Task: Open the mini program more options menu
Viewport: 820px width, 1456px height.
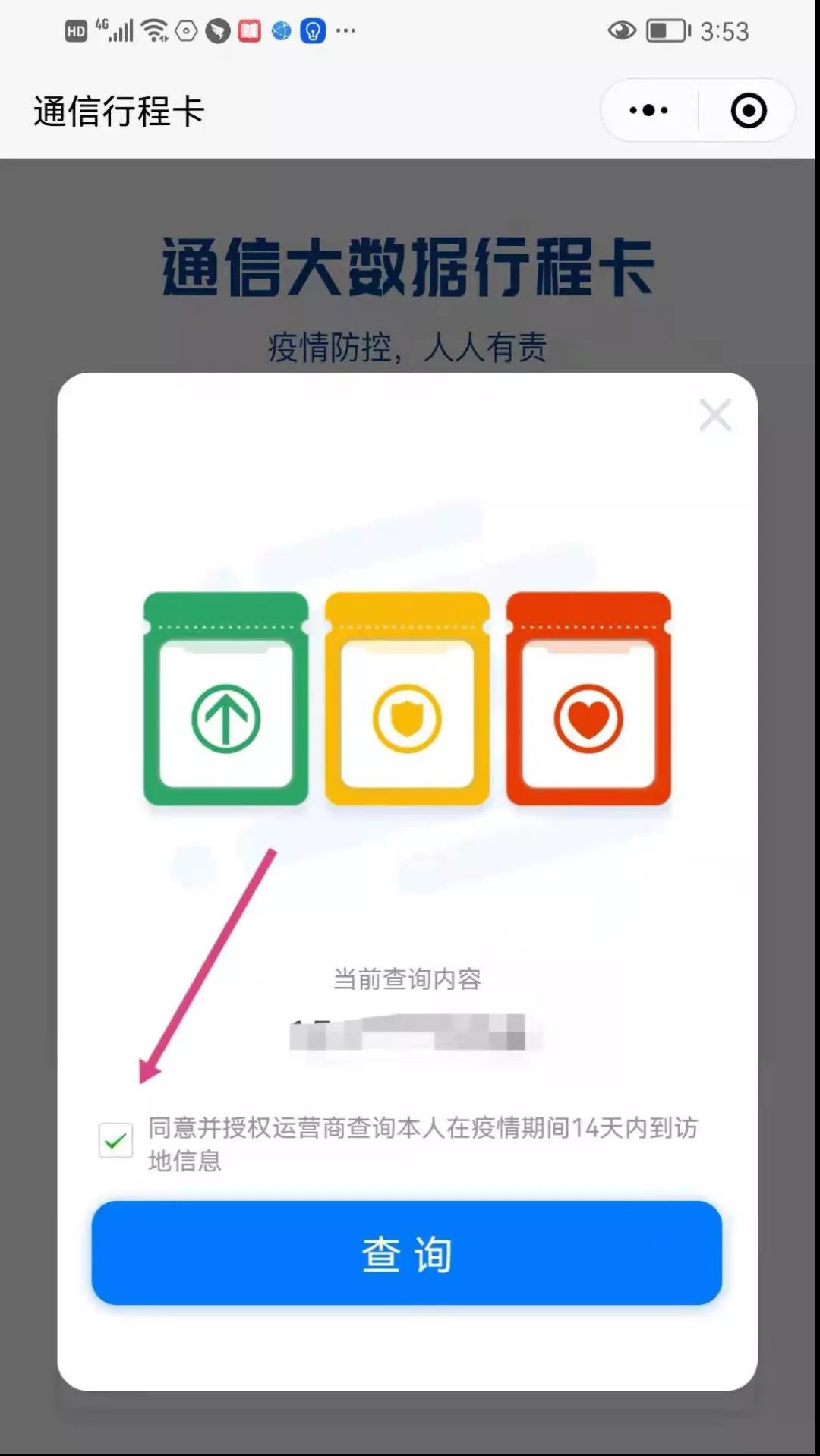Action: (x=649, y=111)
